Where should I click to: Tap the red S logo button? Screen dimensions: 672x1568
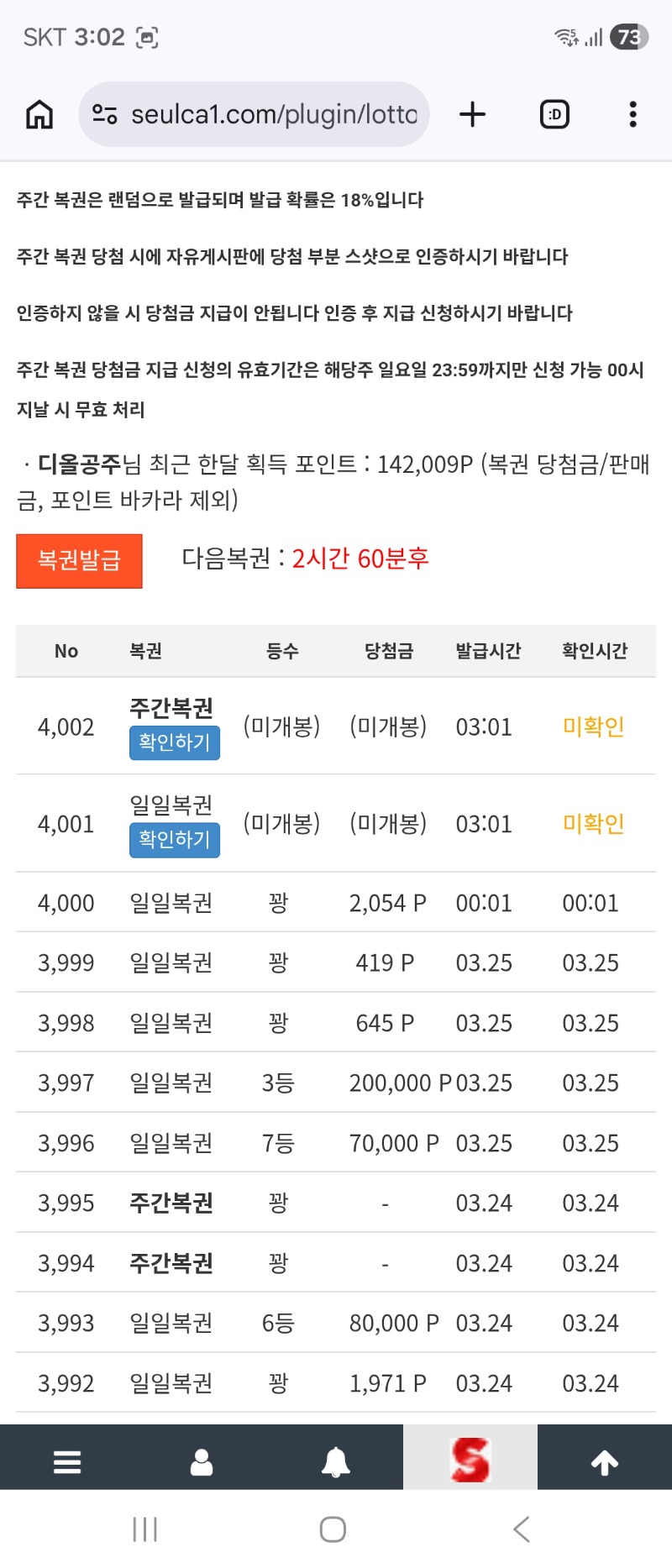470,1460
